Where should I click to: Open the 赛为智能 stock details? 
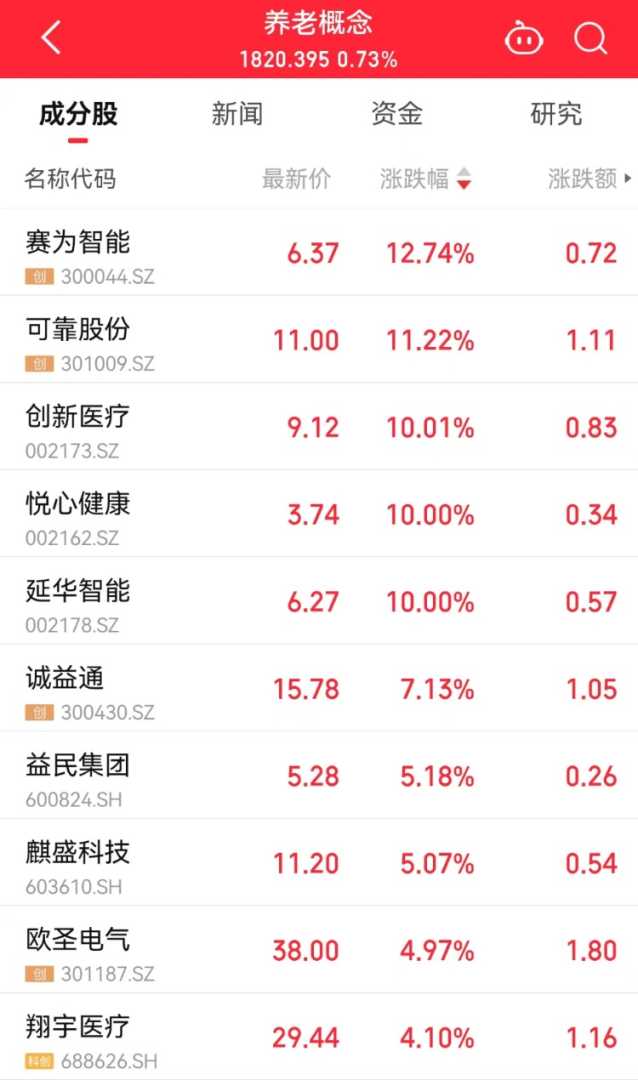tap(78, 242)
